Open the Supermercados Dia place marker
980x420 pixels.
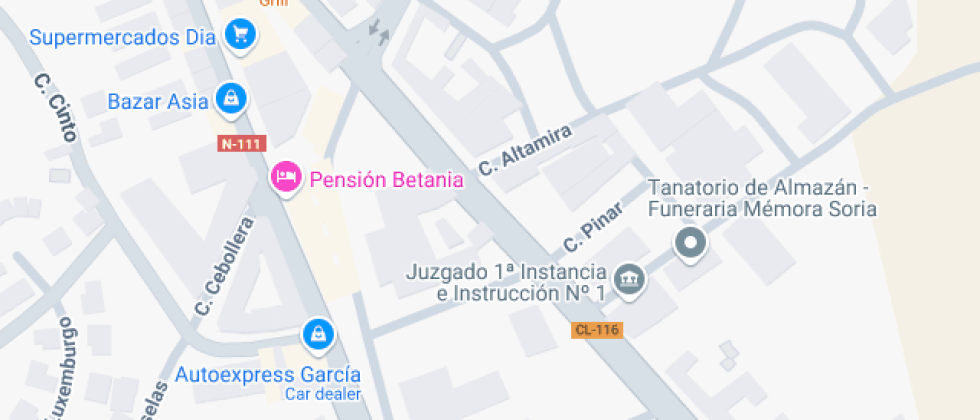coord(239,36)
